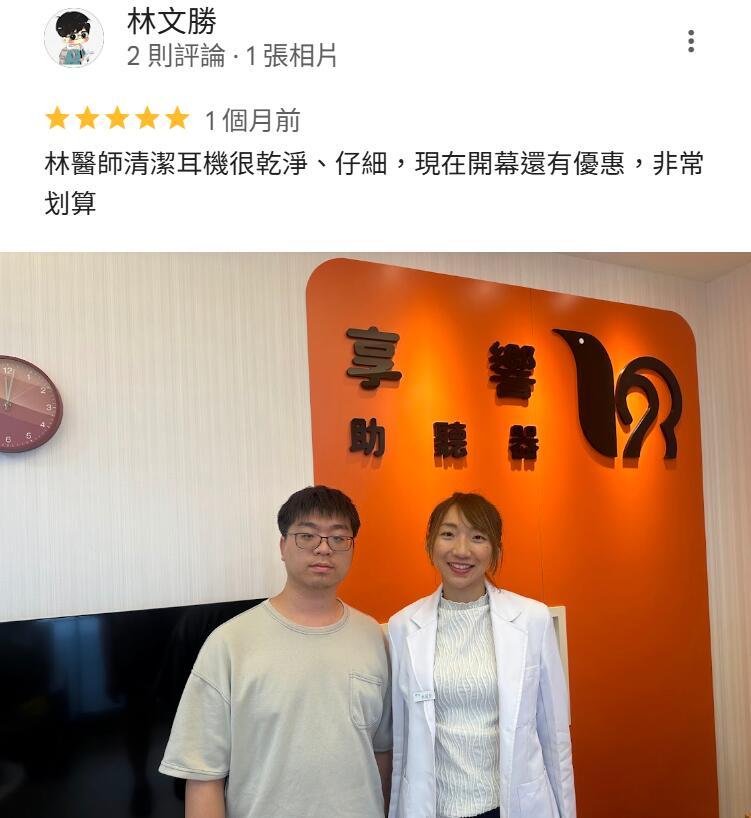Open 林文勝's profile avatar

74,38
